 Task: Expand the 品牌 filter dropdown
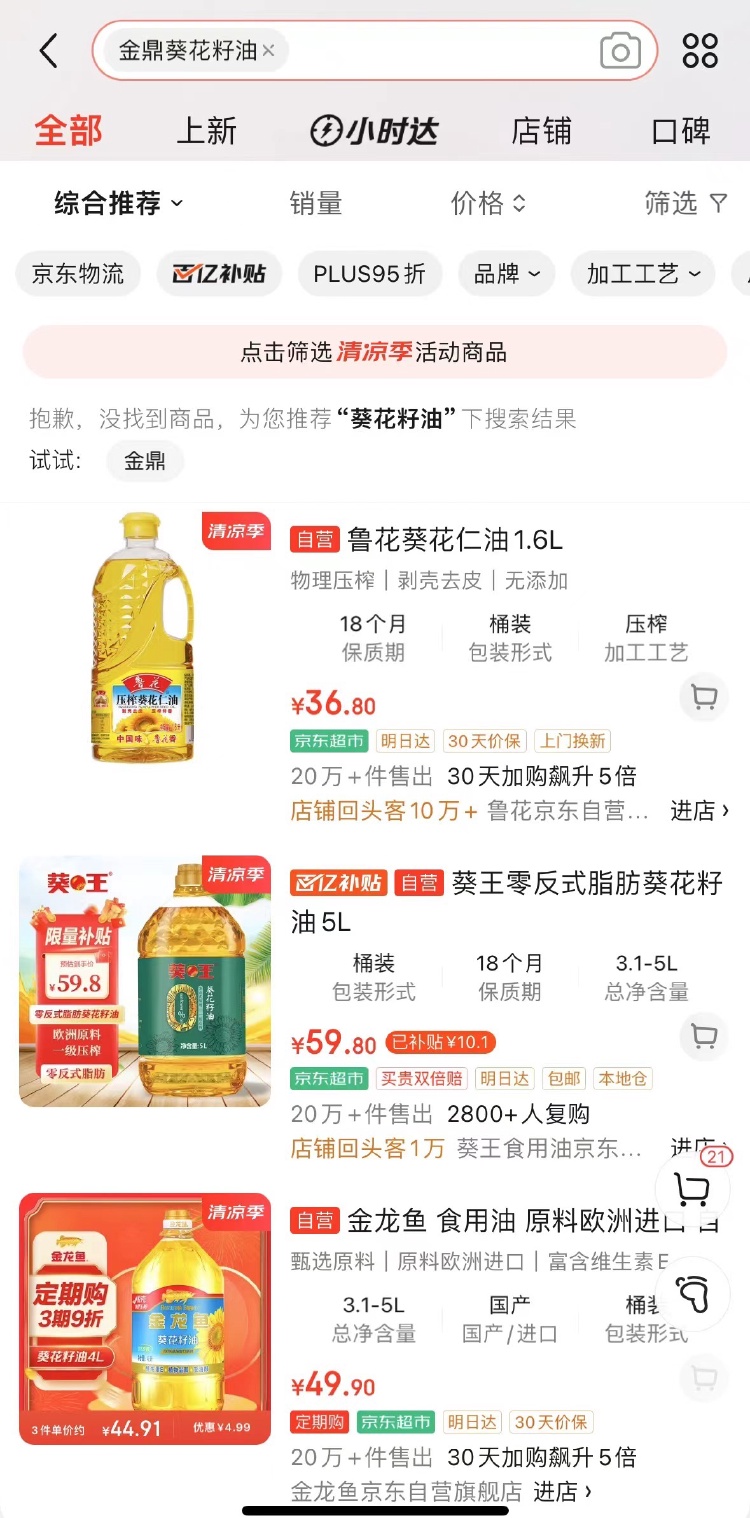point(506,274)
